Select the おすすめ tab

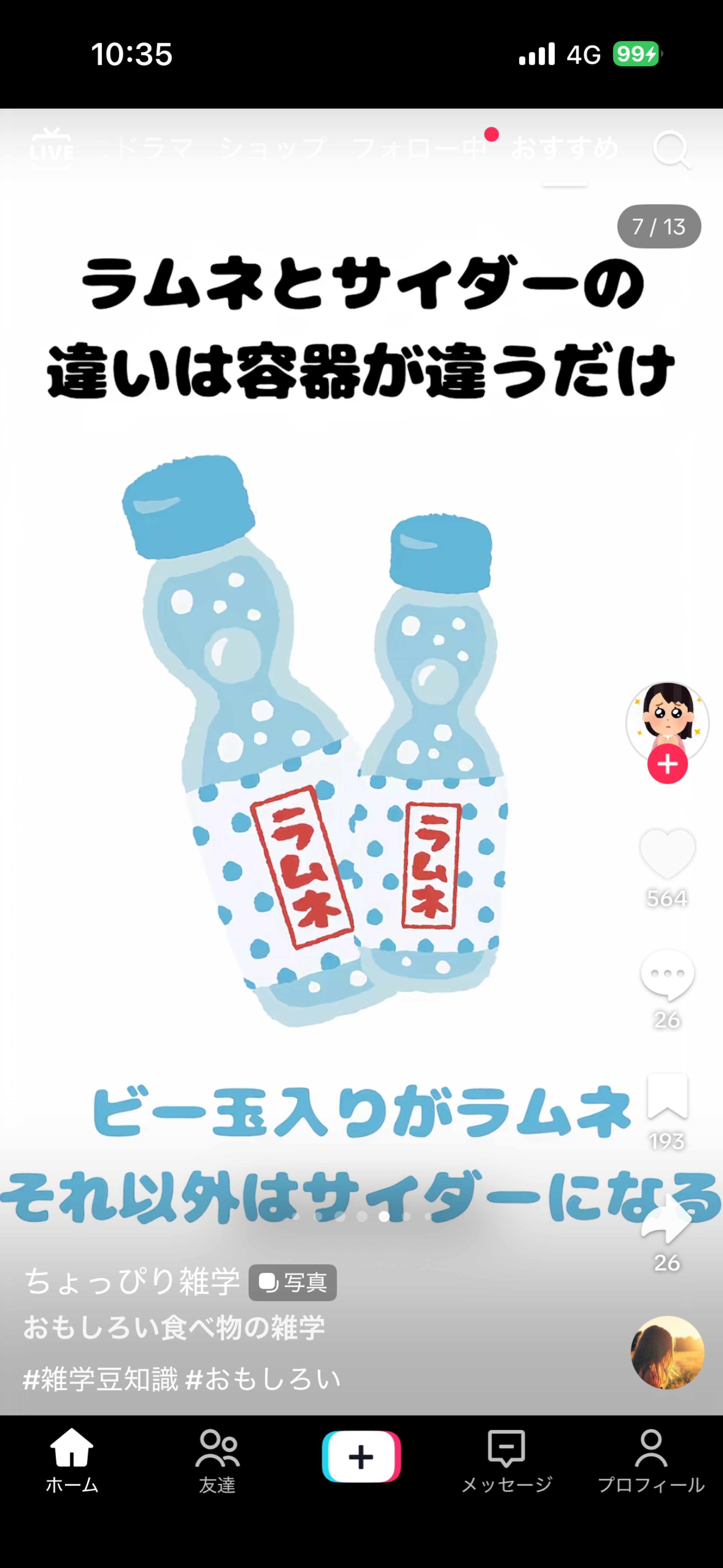point(565,149)
